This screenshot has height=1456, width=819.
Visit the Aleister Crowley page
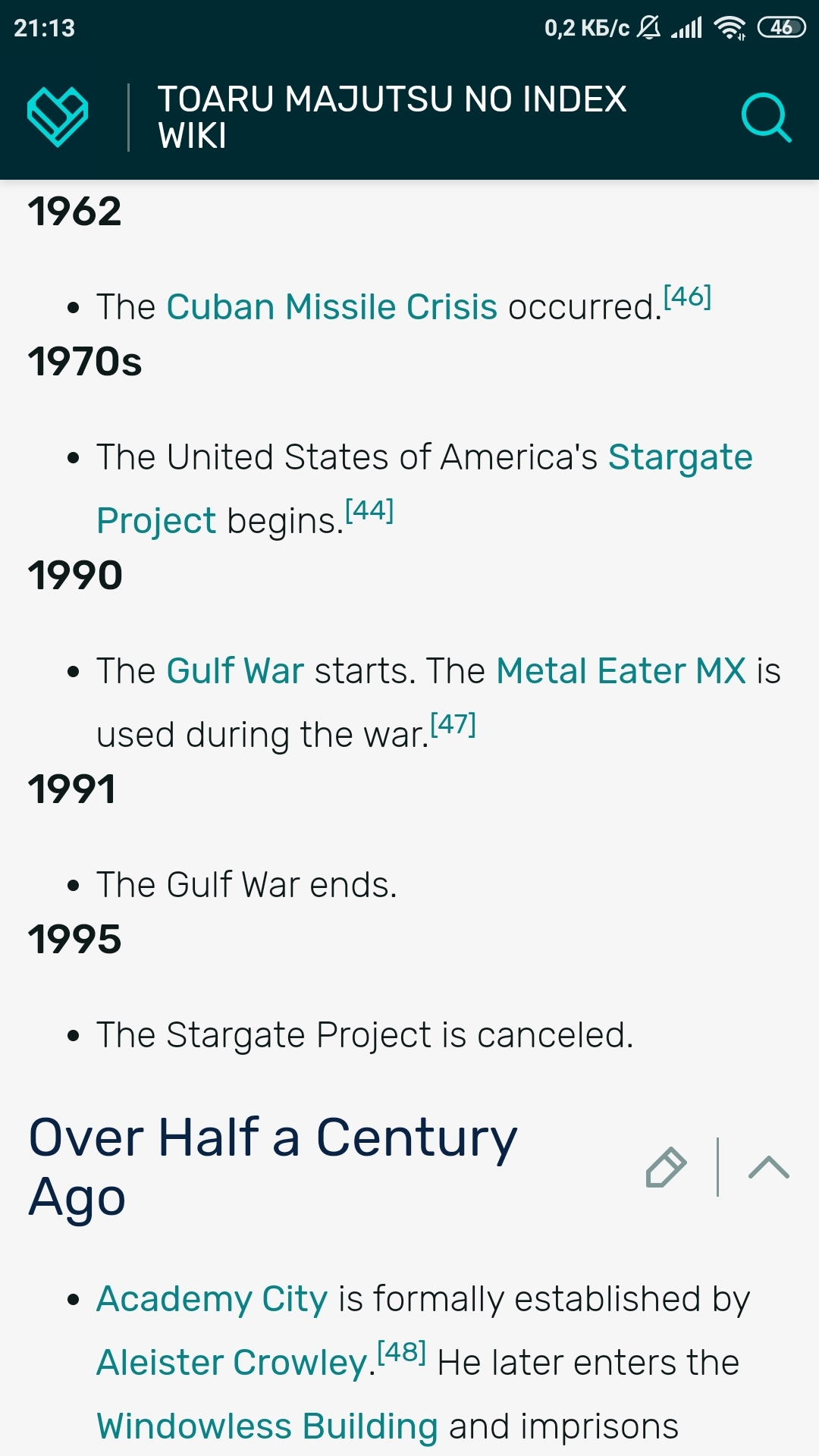click(x=232, y=1363)
